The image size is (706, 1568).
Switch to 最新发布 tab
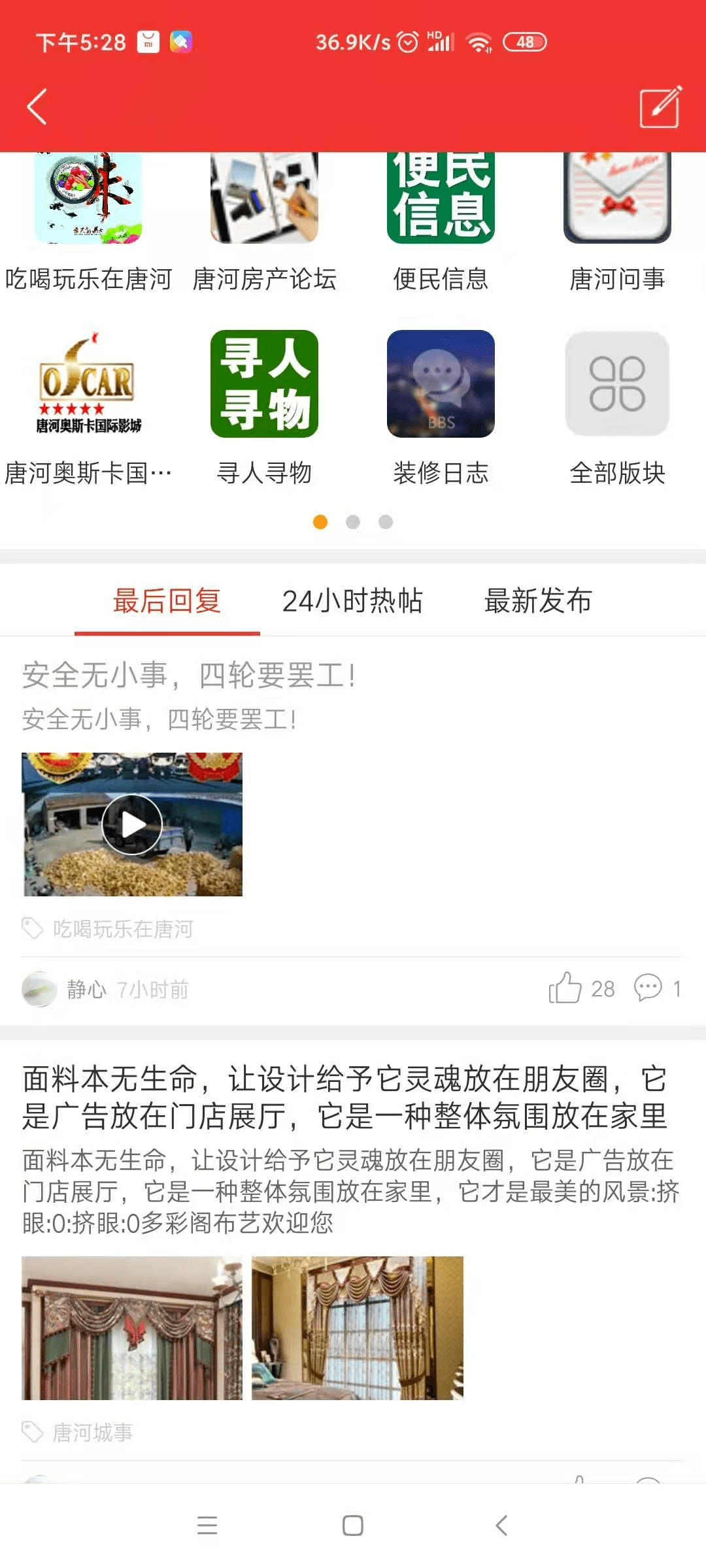coord(537,601)
